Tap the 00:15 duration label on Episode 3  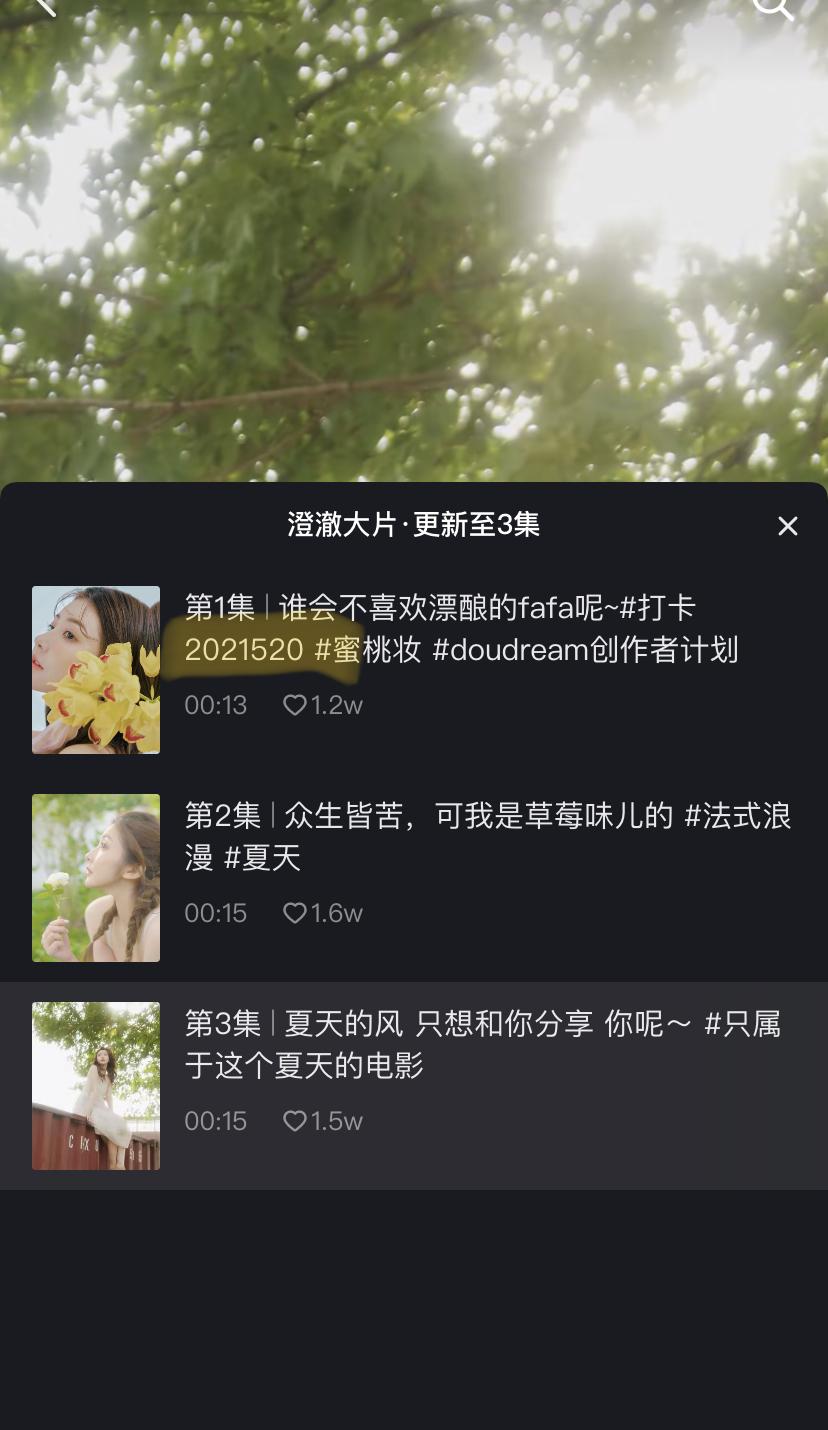coord(216,1121)
